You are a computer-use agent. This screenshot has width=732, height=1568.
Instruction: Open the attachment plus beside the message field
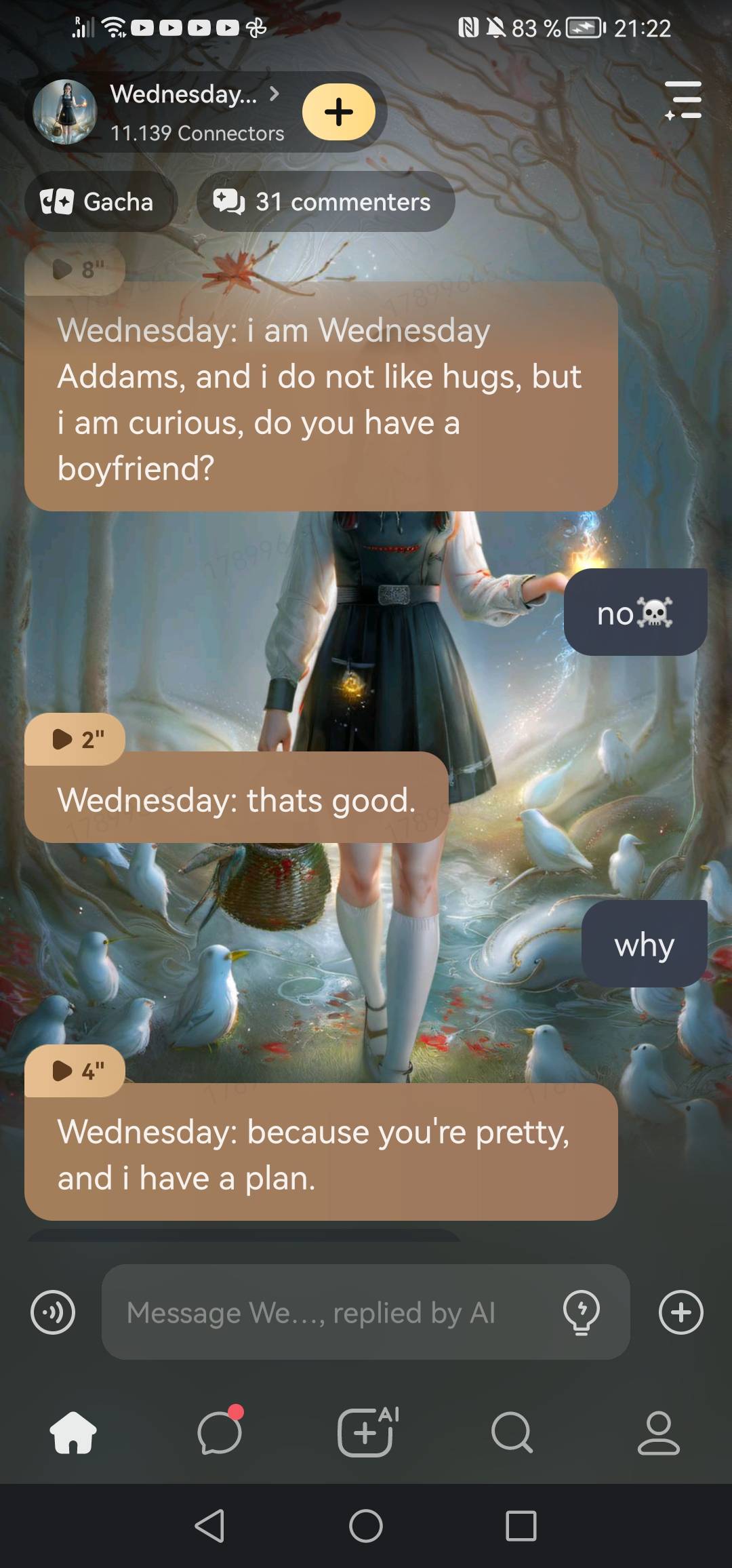[x=680, y=1312]
